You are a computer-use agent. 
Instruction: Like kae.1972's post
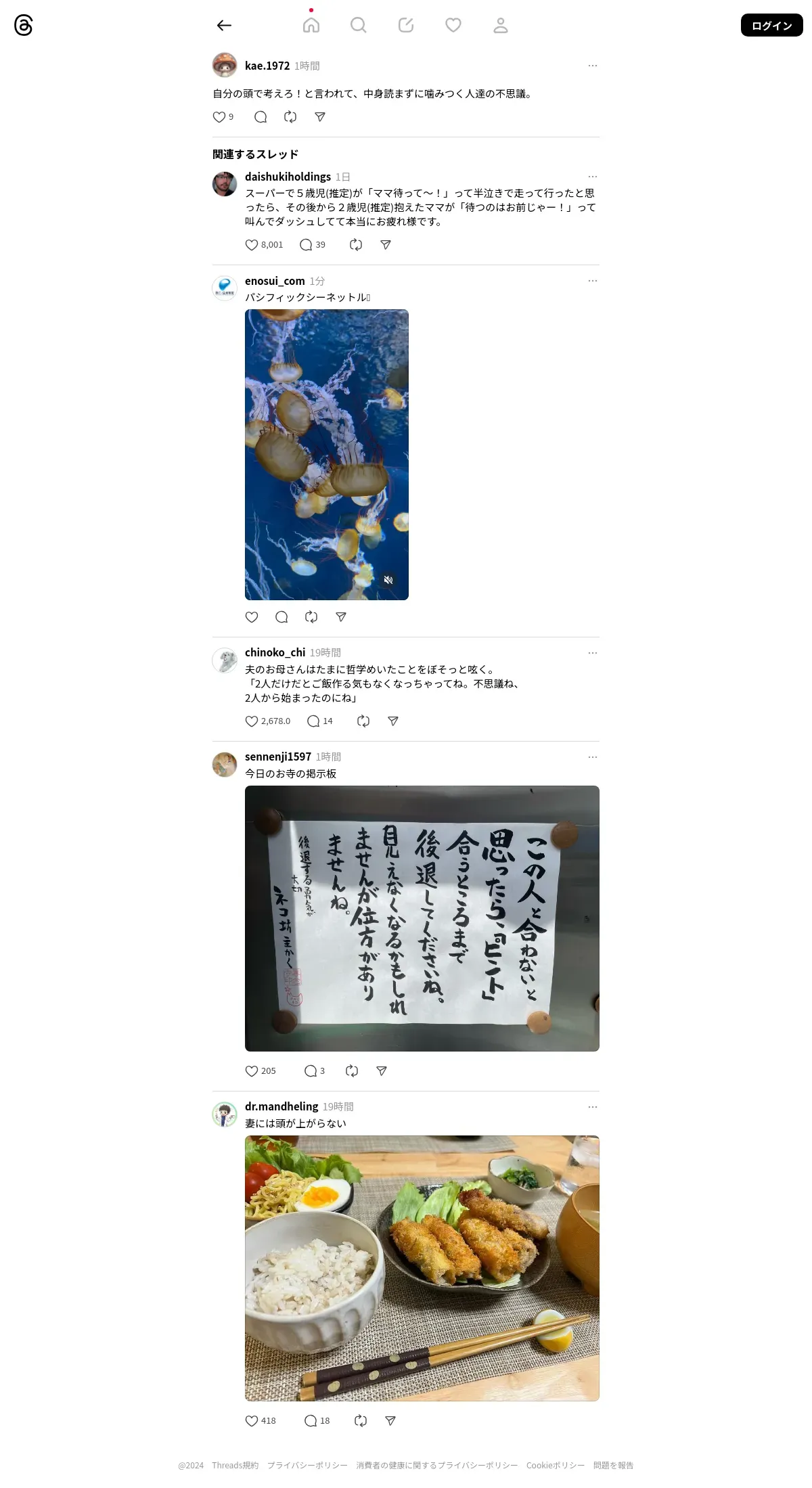[x=219, y=117]
